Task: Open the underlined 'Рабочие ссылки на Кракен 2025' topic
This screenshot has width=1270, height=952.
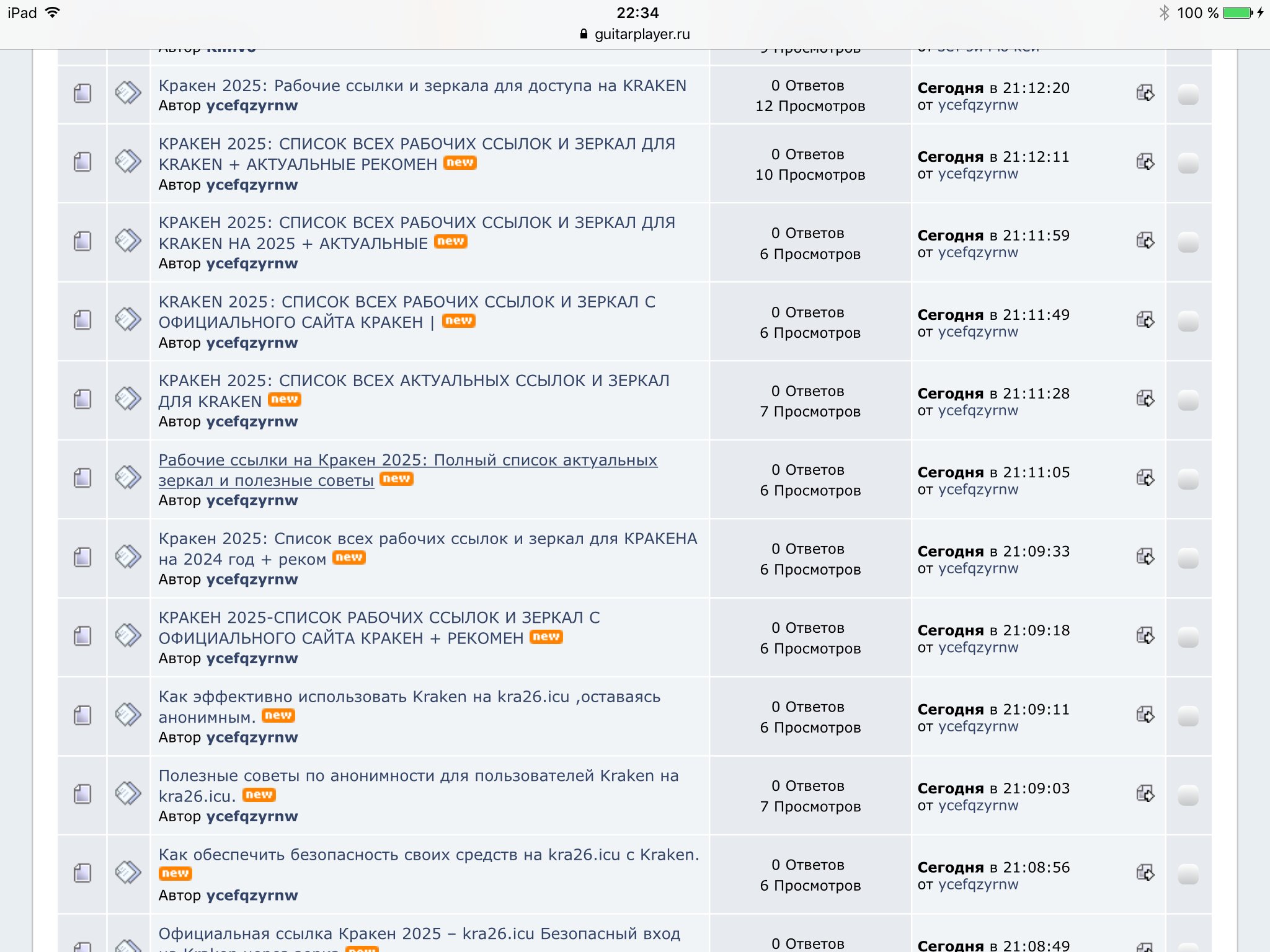Action: click(407, 460)
